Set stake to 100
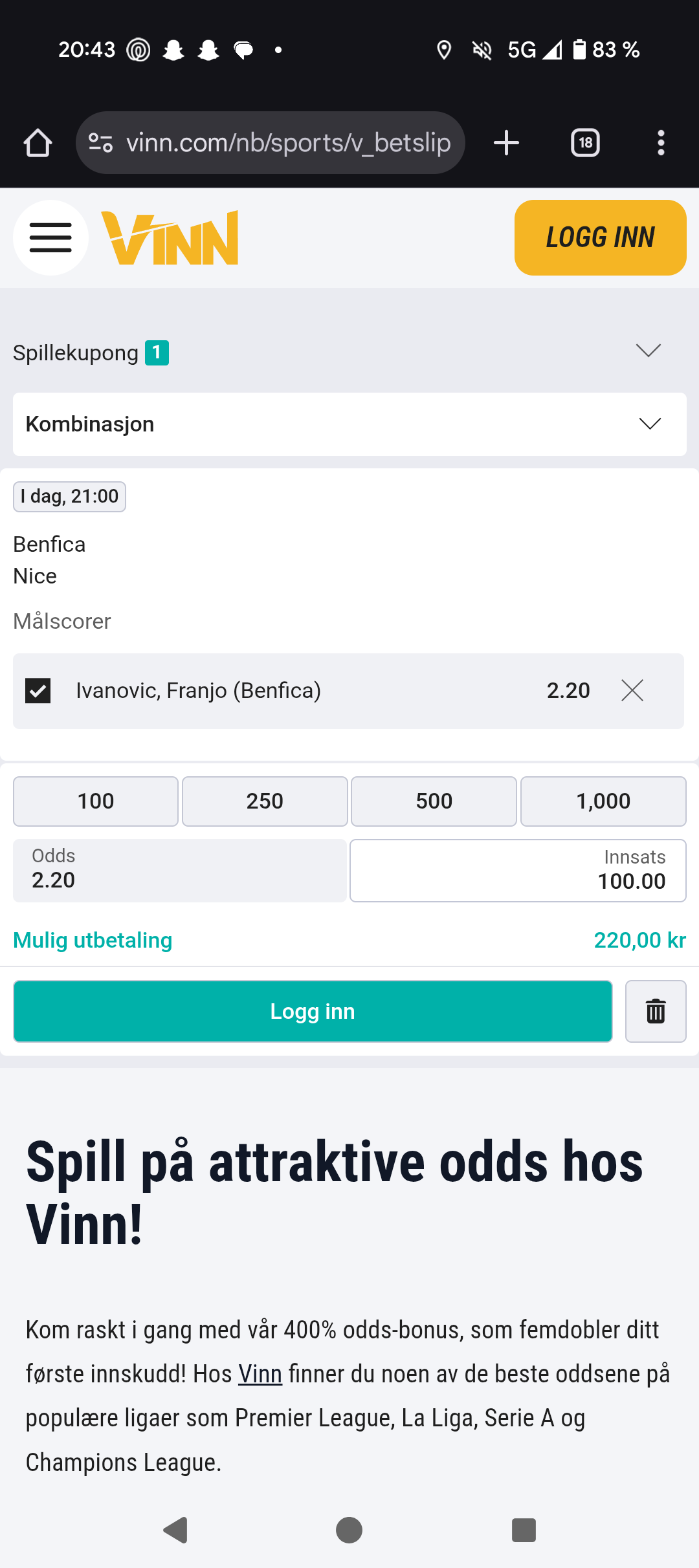699x1568 pixels. [x=96, y=801]
